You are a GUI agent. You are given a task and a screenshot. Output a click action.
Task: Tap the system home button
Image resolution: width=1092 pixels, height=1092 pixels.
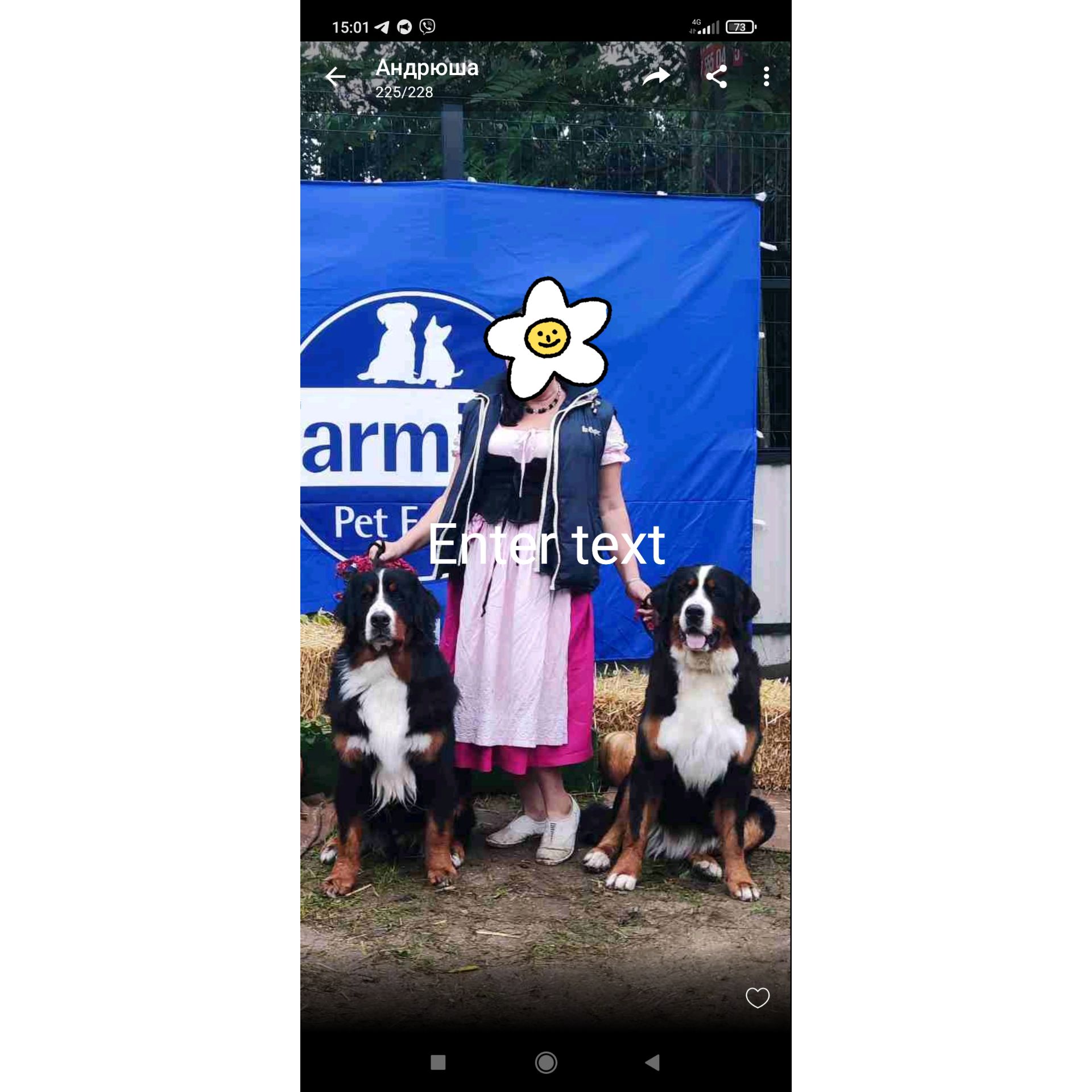(x=545, y=1062)
